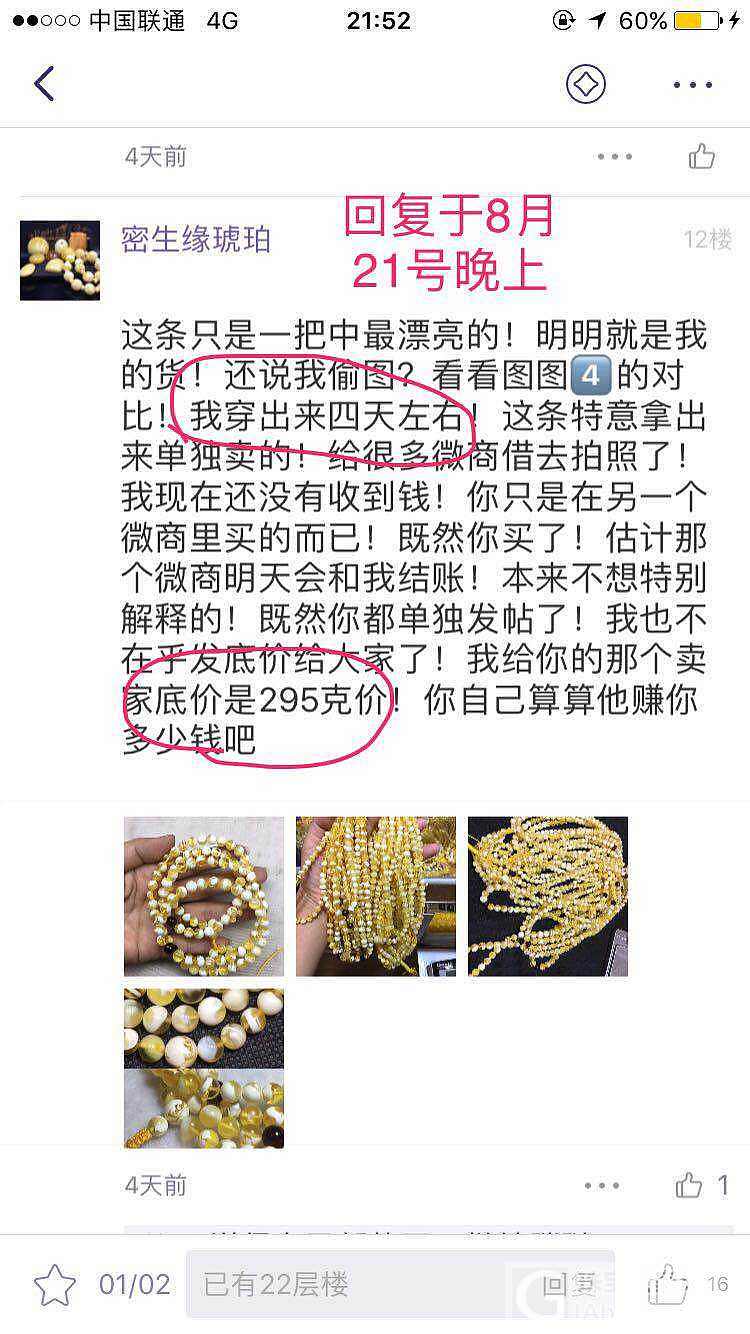Tap the 回复 button in the bottom bar

[570, 1284]
